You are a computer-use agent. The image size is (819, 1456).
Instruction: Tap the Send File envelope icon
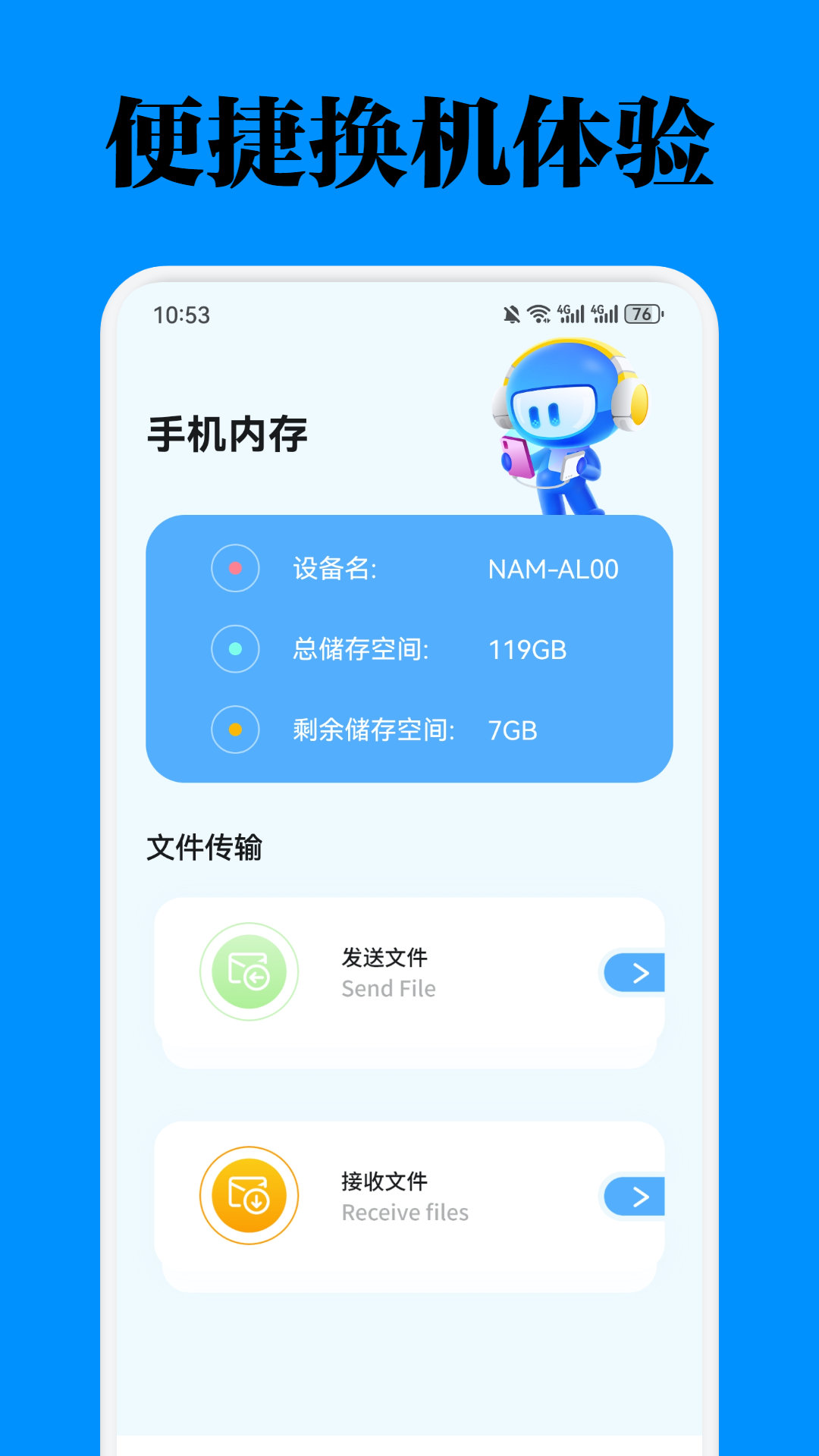(x=248, y=973)
